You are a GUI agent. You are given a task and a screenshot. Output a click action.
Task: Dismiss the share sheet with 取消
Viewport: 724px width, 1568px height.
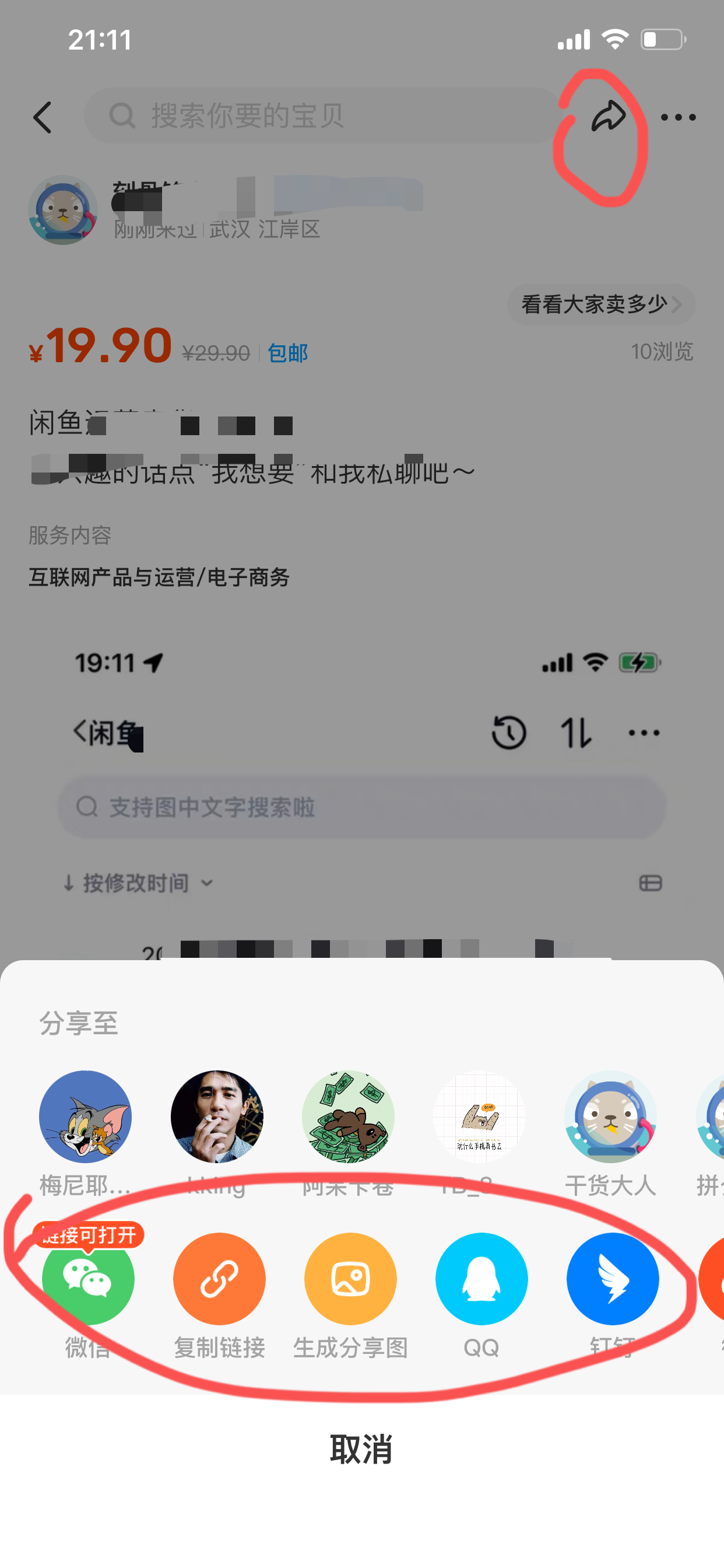point(361,1450)
